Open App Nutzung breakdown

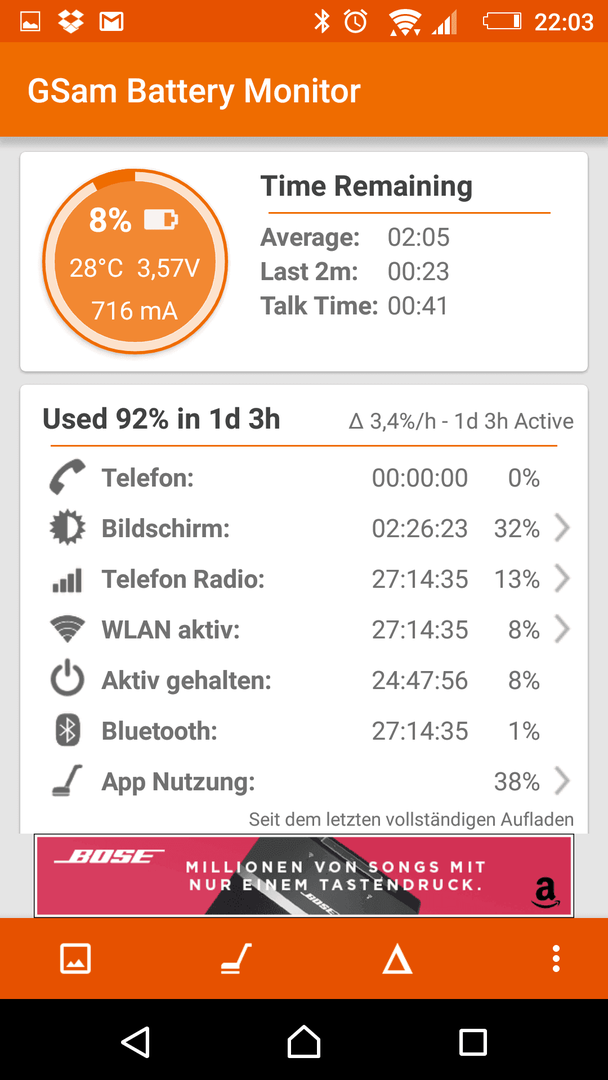tap(304, 782)
